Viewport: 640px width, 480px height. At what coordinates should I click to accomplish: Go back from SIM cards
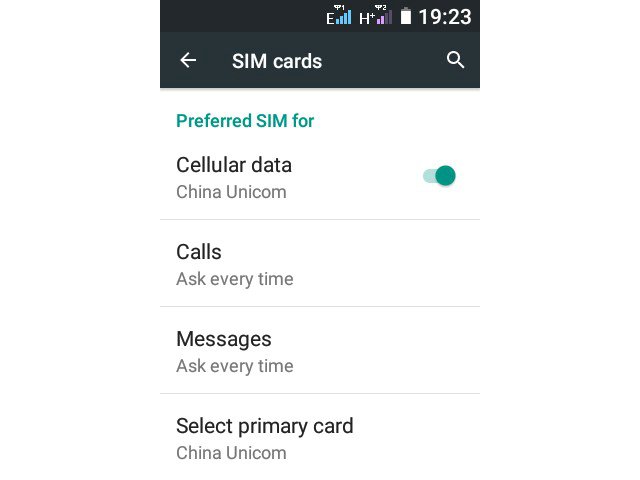point(188,61)
